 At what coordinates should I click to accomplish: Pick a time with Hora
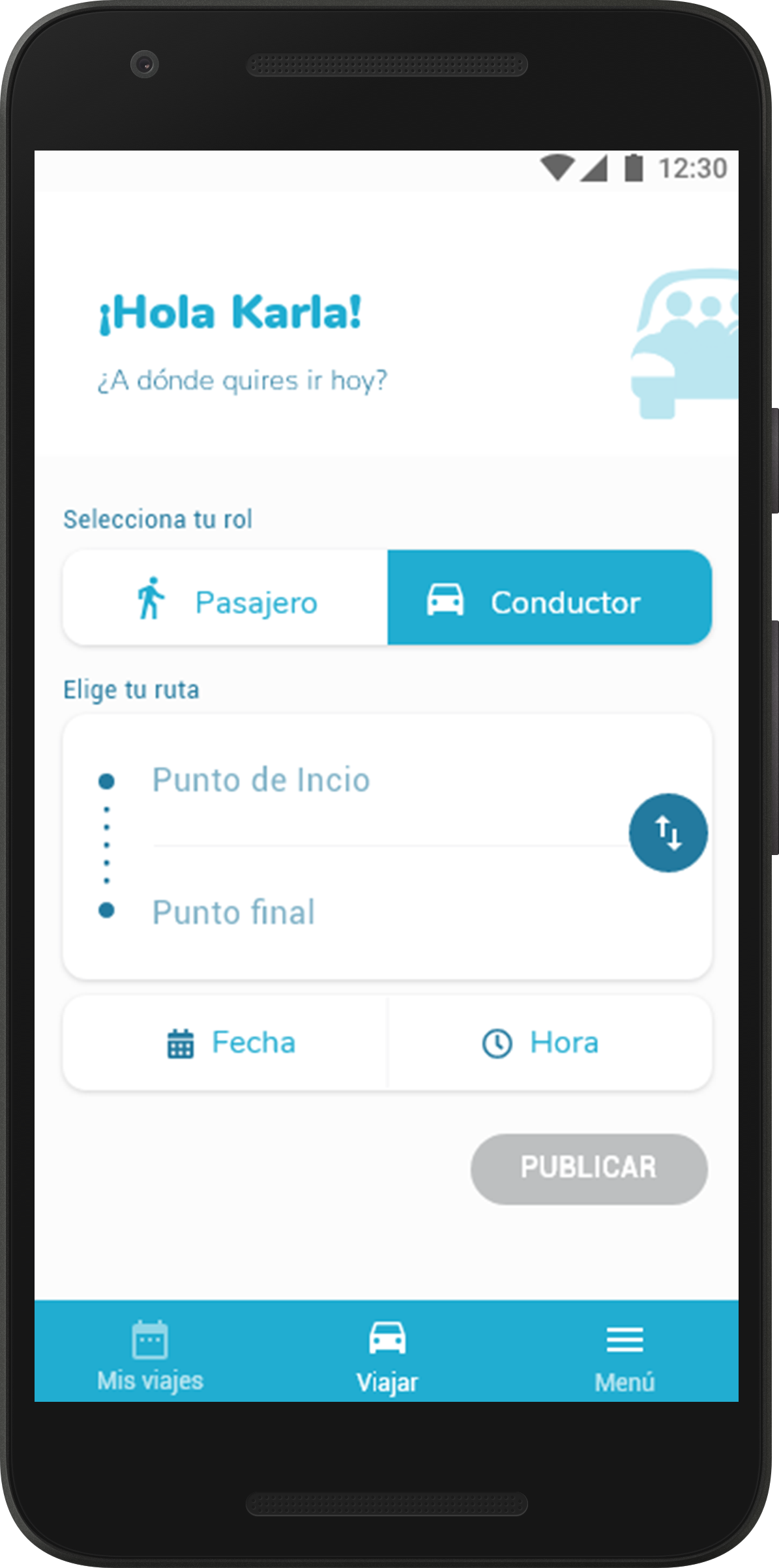point(549,1043)
